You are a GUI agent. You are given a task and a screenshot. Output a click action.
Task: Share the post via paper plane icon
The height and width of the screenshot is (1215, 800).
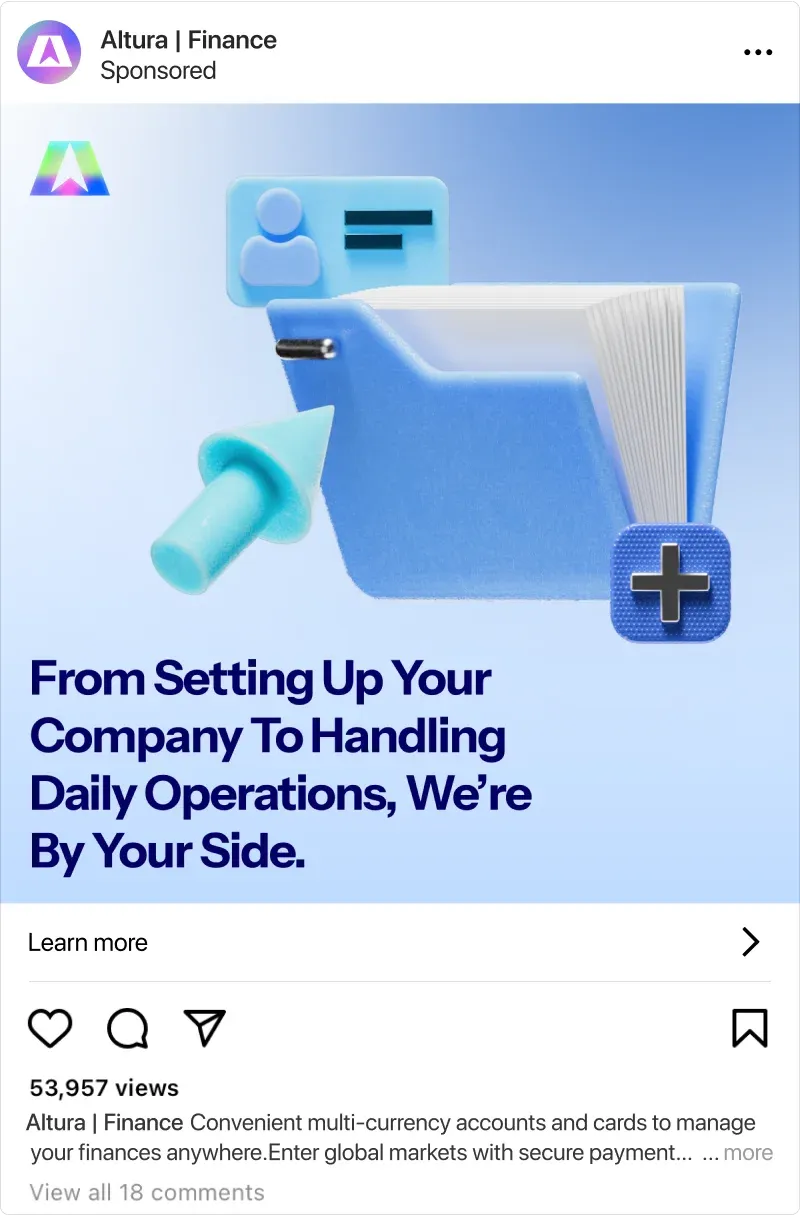pyautogui.click(x=205, y=1027)
